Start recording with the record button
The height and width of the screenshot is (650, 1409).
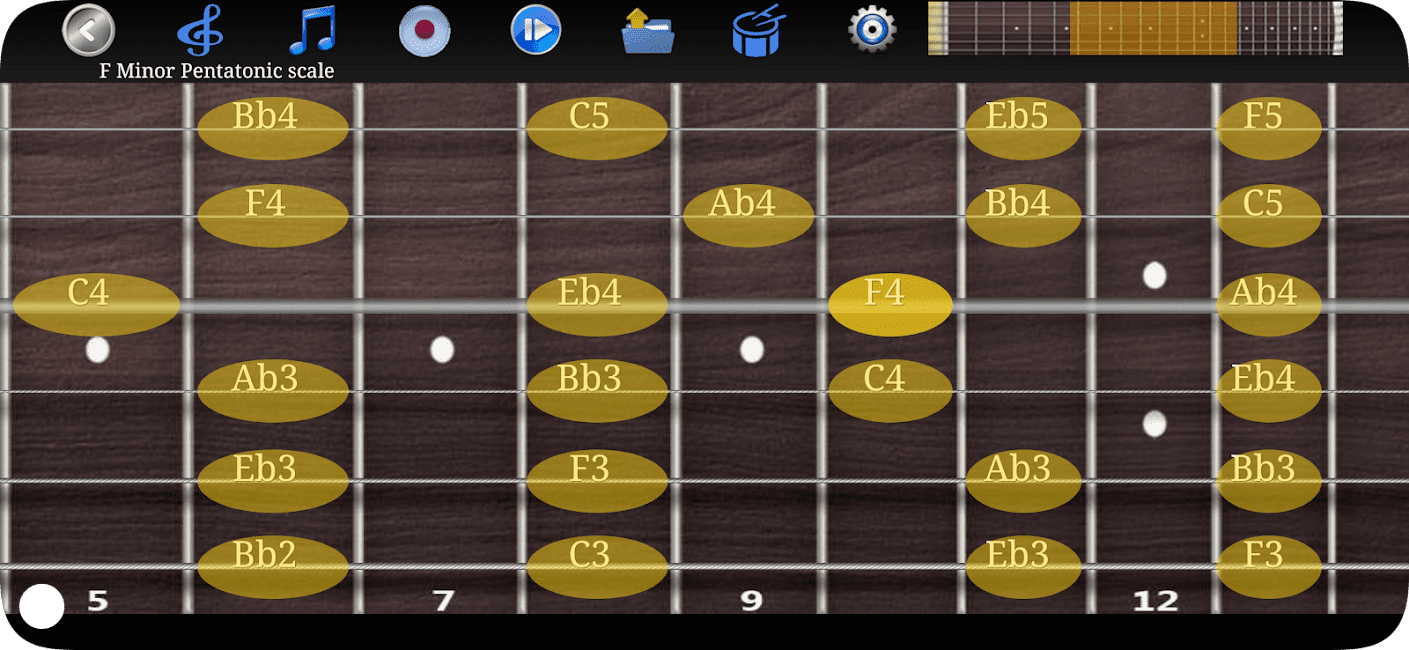pos(424,30)
